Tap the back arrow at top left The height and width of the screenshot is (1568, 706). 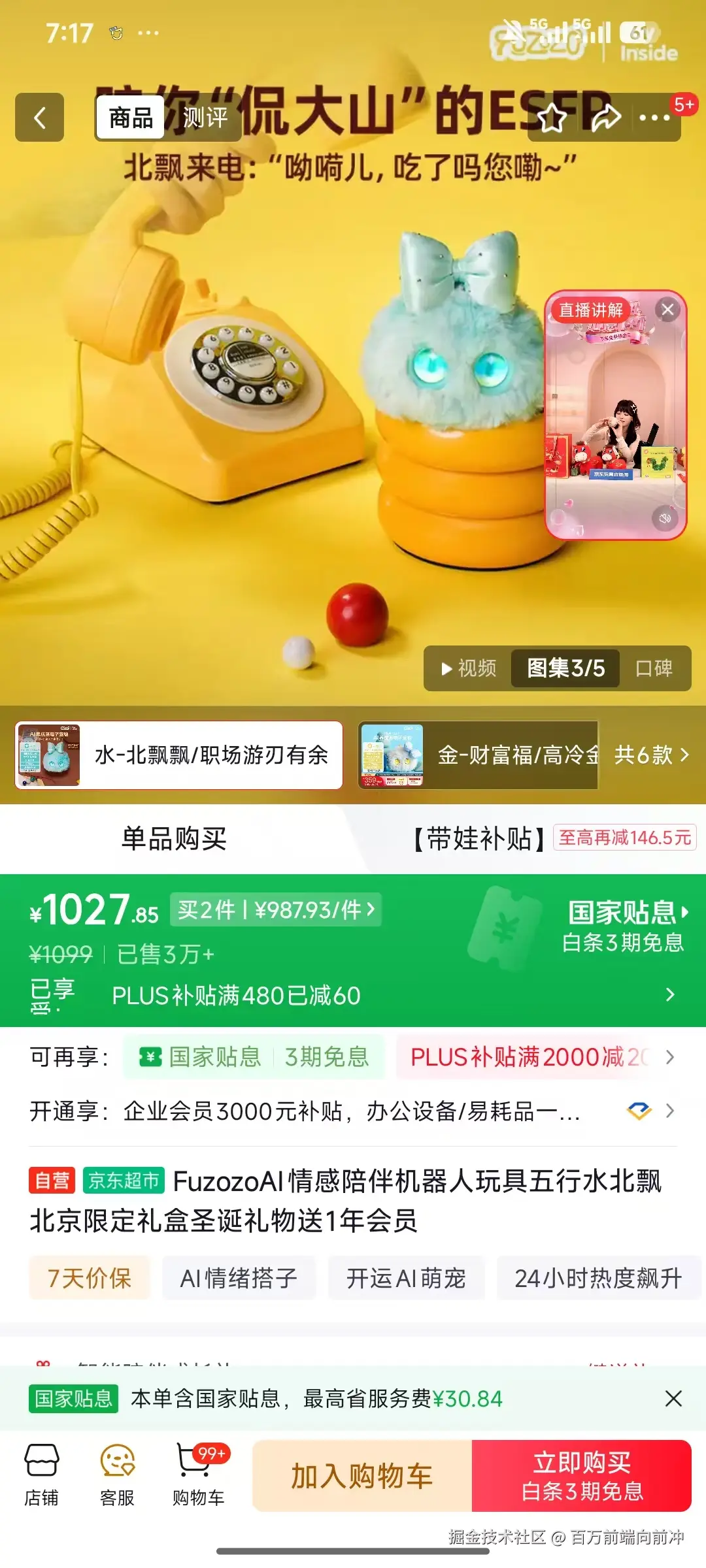click(x=39, y=118)
